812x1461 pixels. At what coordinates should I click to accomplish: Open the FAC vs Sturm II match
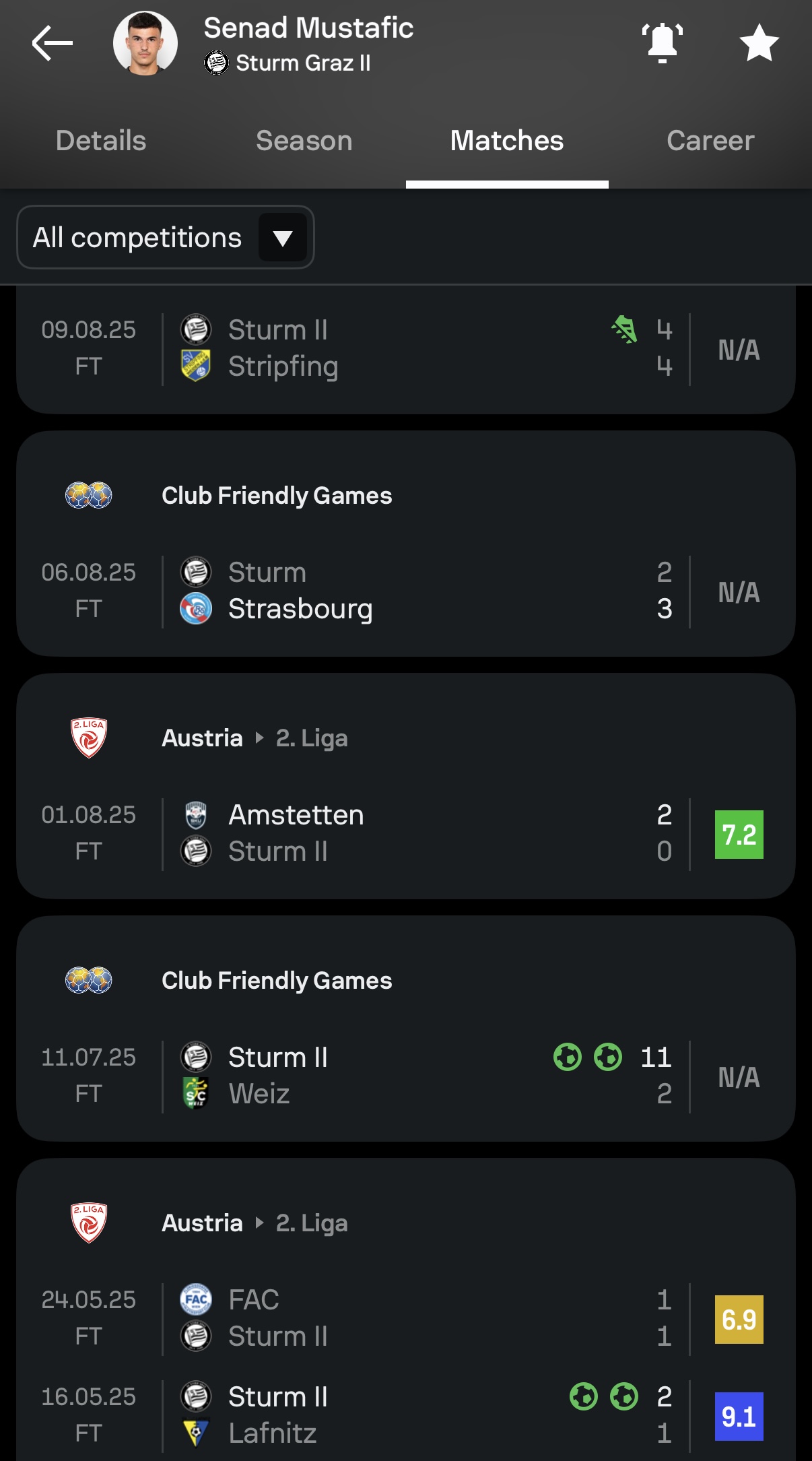[406, 1318]
